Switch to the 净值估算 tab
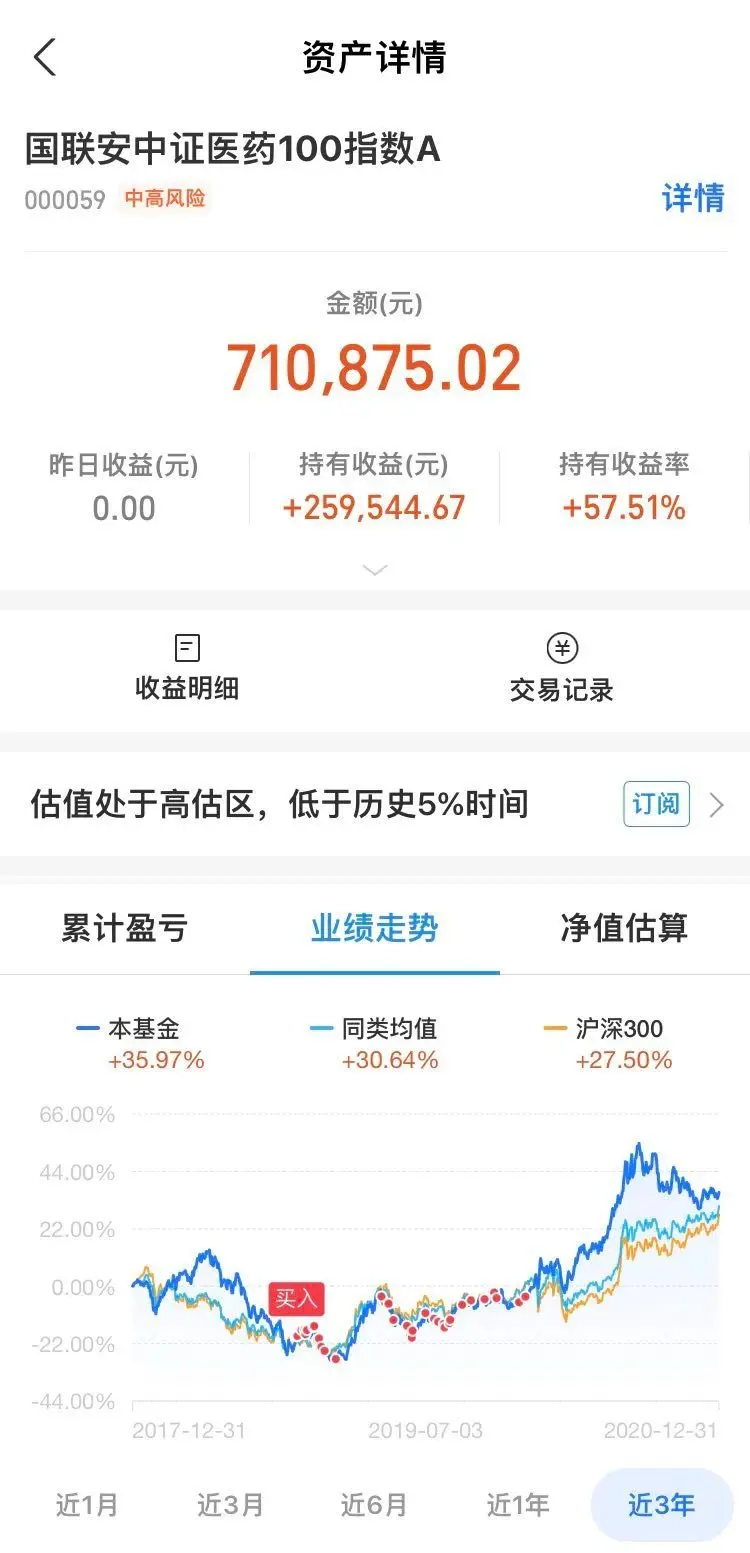 [x=624, y=928]
